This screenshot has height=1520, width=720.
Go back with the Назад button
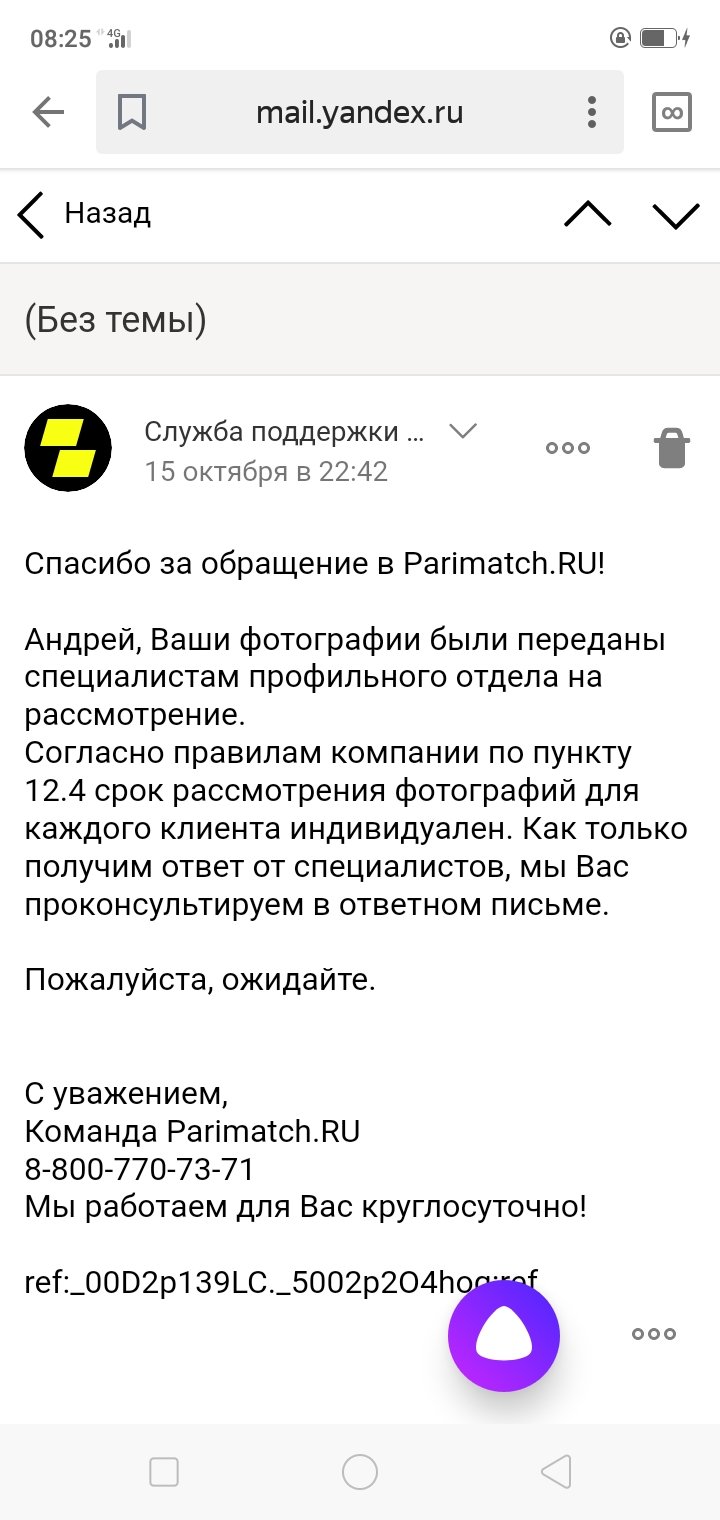click(x=84, y=214)
